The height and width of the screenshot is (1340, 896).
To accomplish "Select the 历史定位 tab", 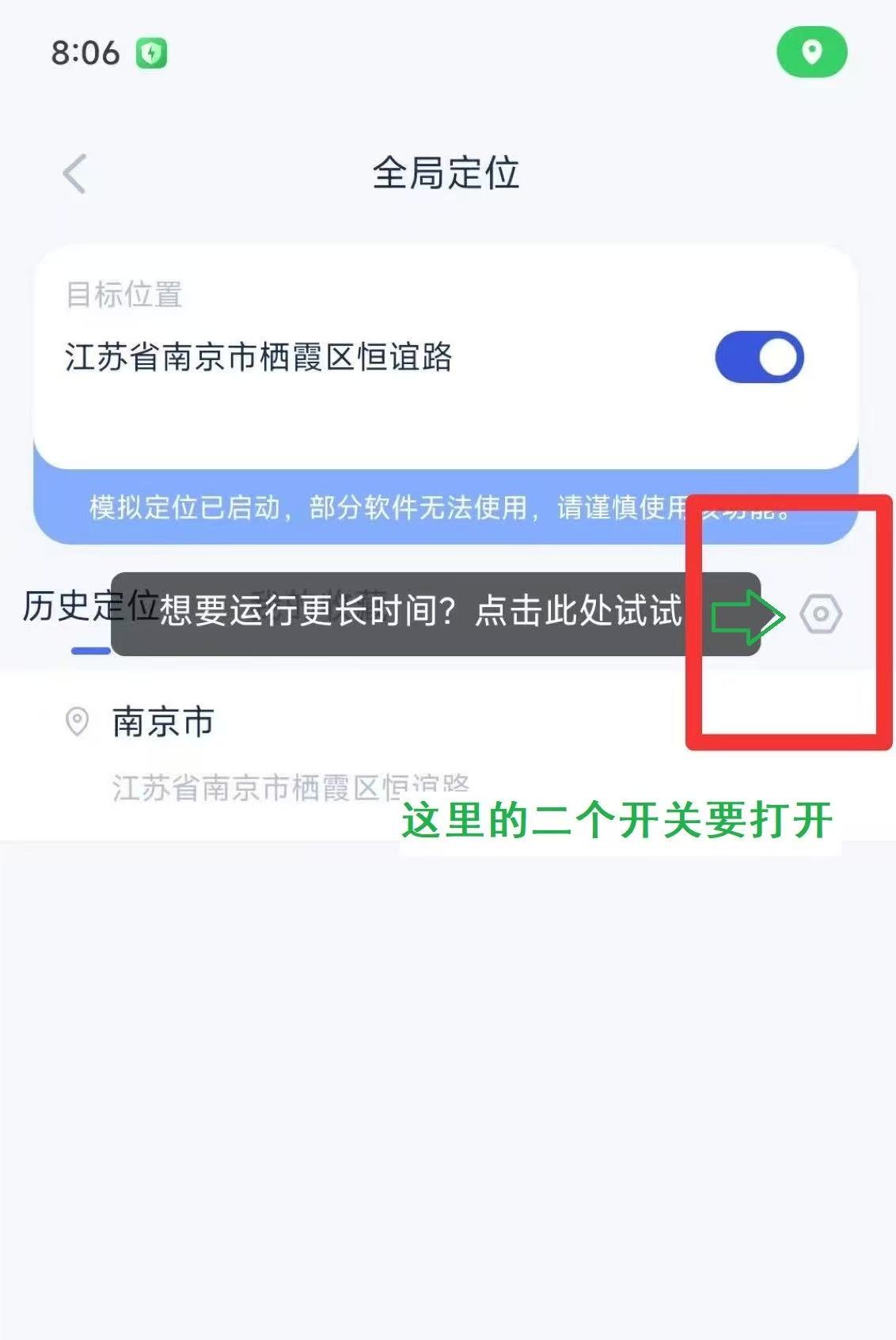I will coord(89,608).
